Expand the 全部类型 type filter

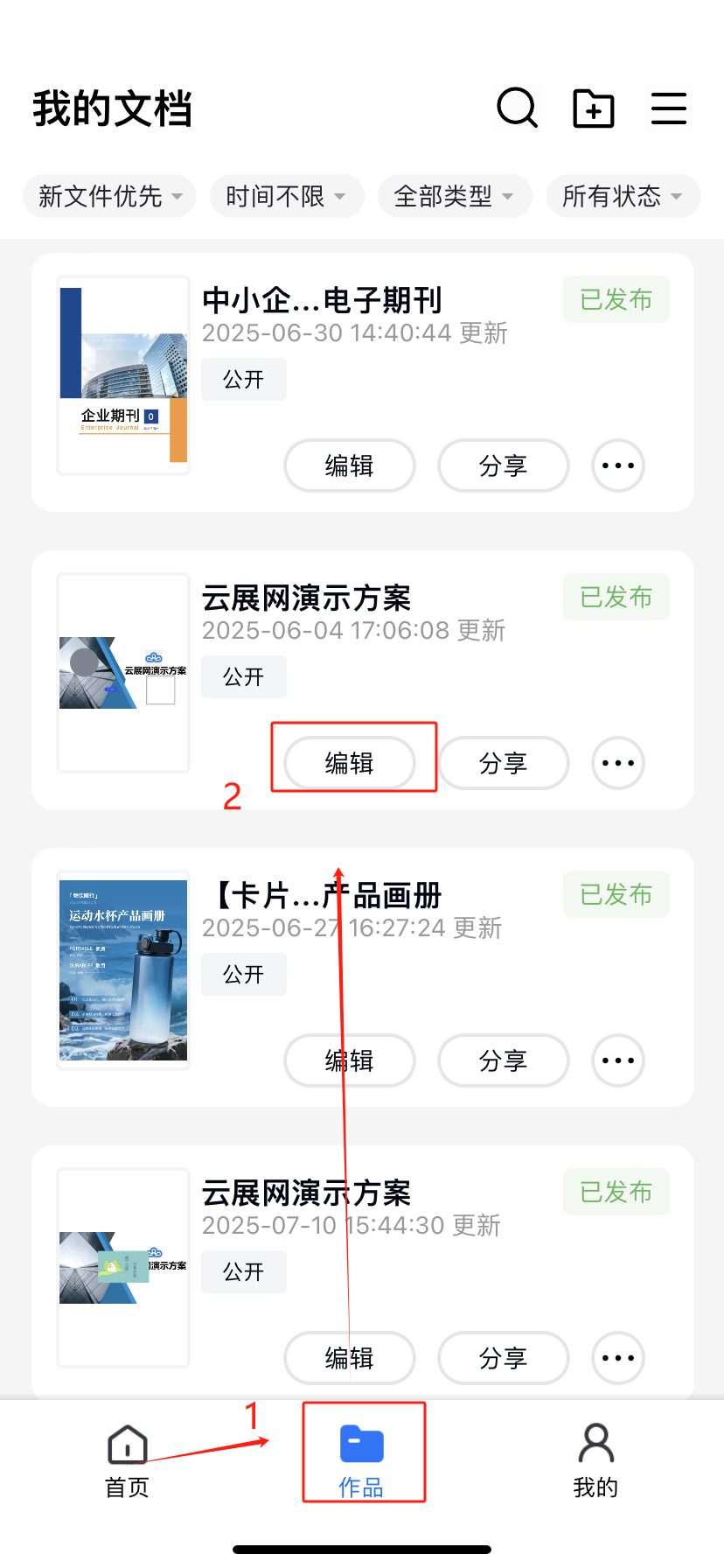pos(454,196)
